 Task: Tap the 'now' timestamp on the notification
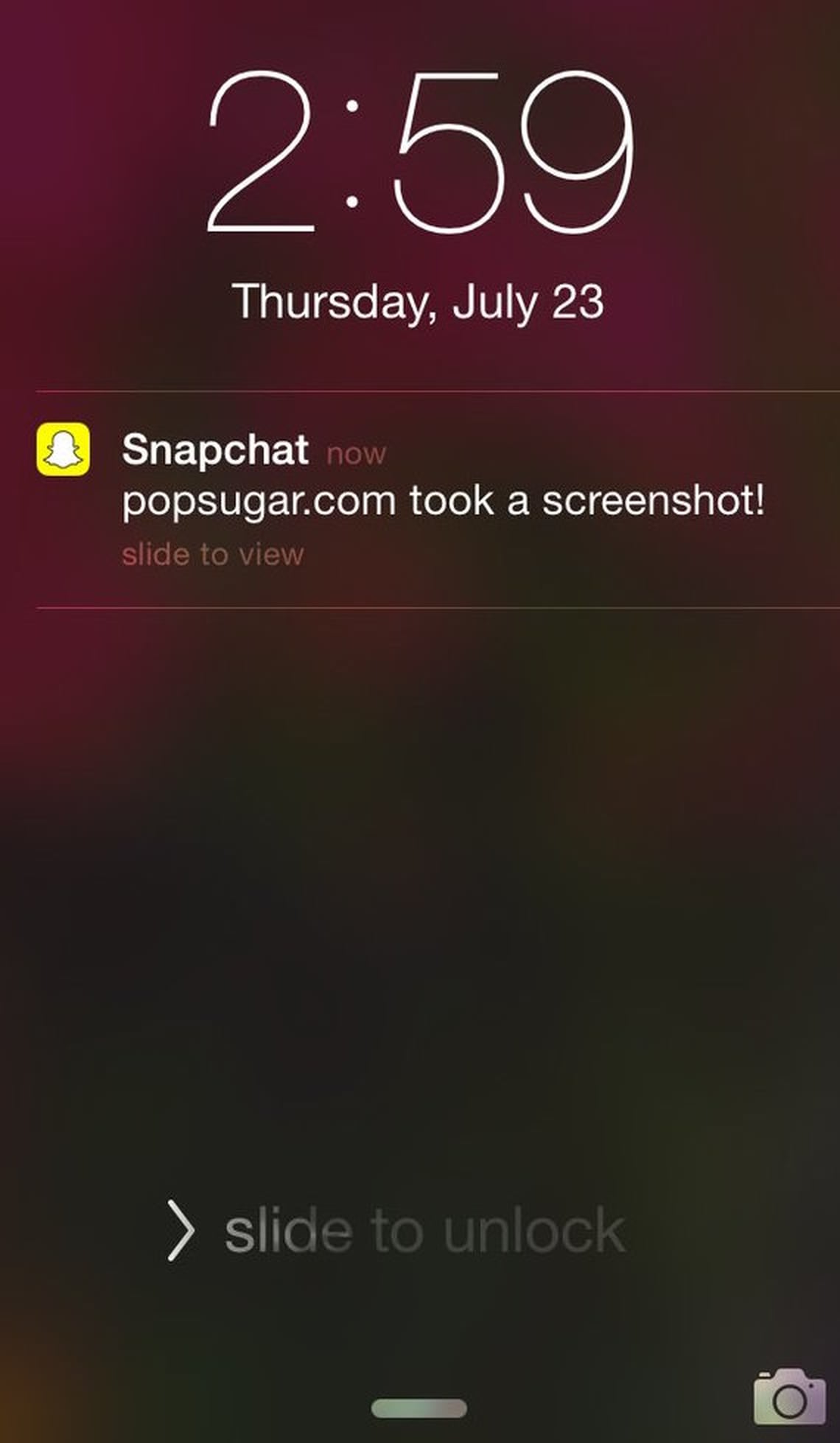coord(356,454)
